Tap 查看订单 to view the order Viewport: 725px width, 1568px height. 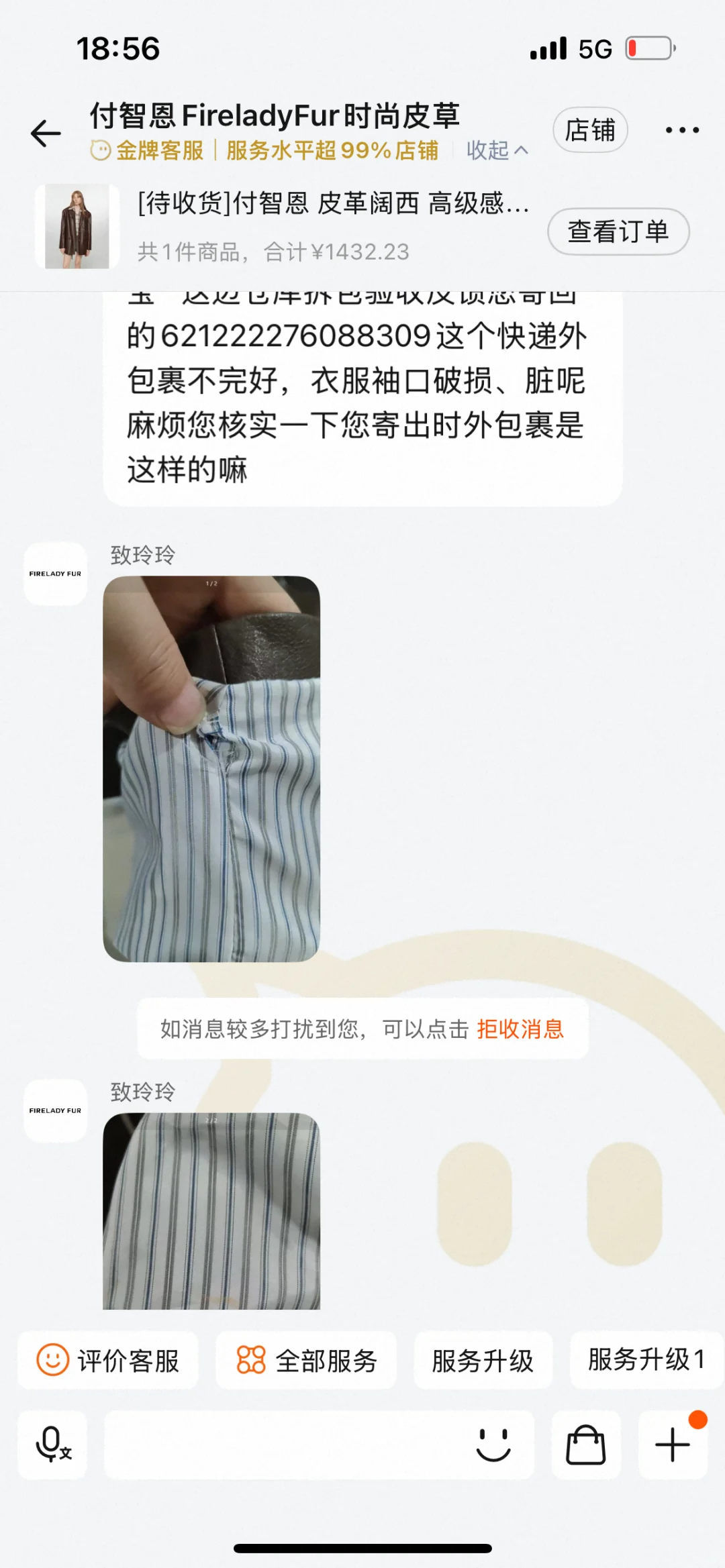618,231
